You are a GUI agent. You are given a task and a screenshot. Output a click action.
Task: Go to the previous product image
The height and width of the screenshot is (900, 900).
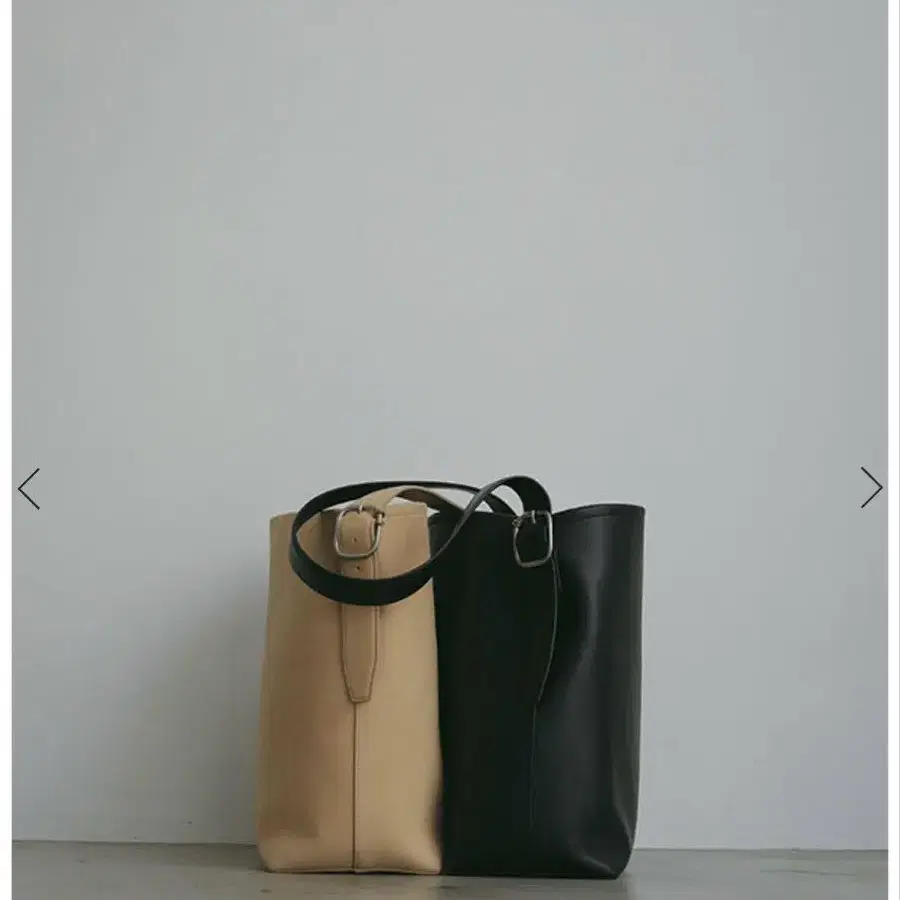(x=29, y=488)
